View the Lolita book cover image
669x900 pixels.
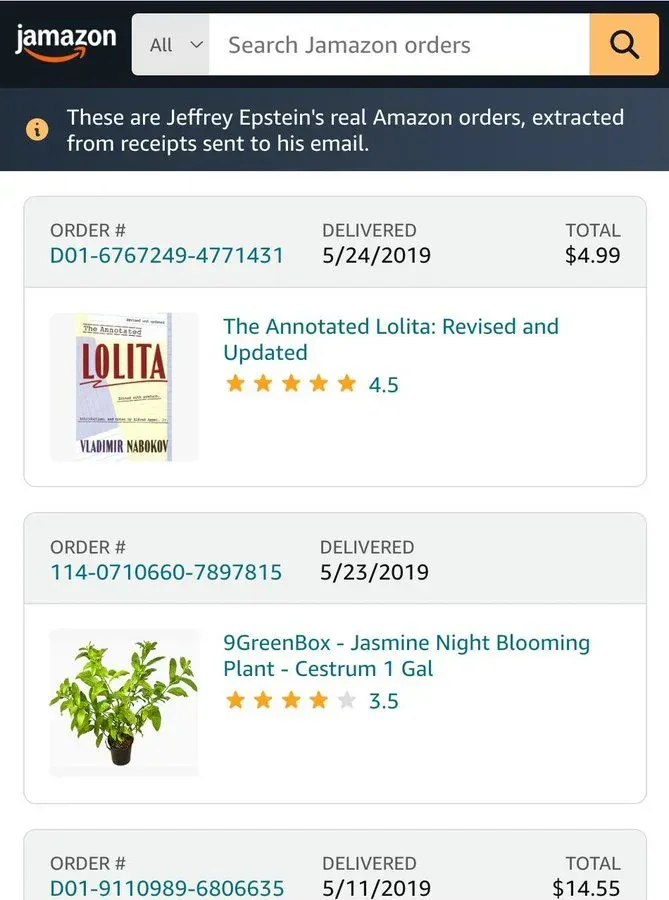(124, 387)
